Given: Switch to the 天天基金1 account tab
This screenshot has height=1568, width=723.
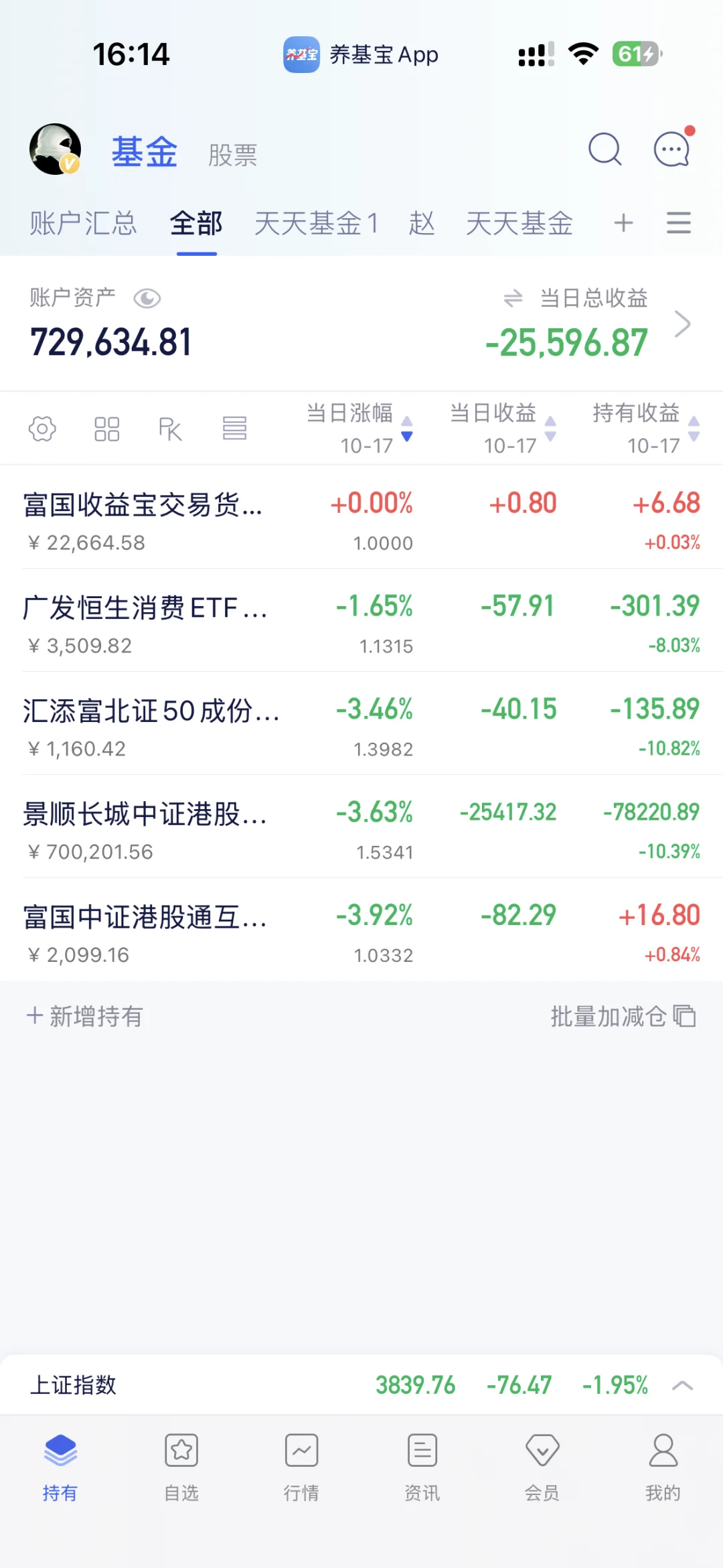Looking at the screenshot, I should [316, 223].
